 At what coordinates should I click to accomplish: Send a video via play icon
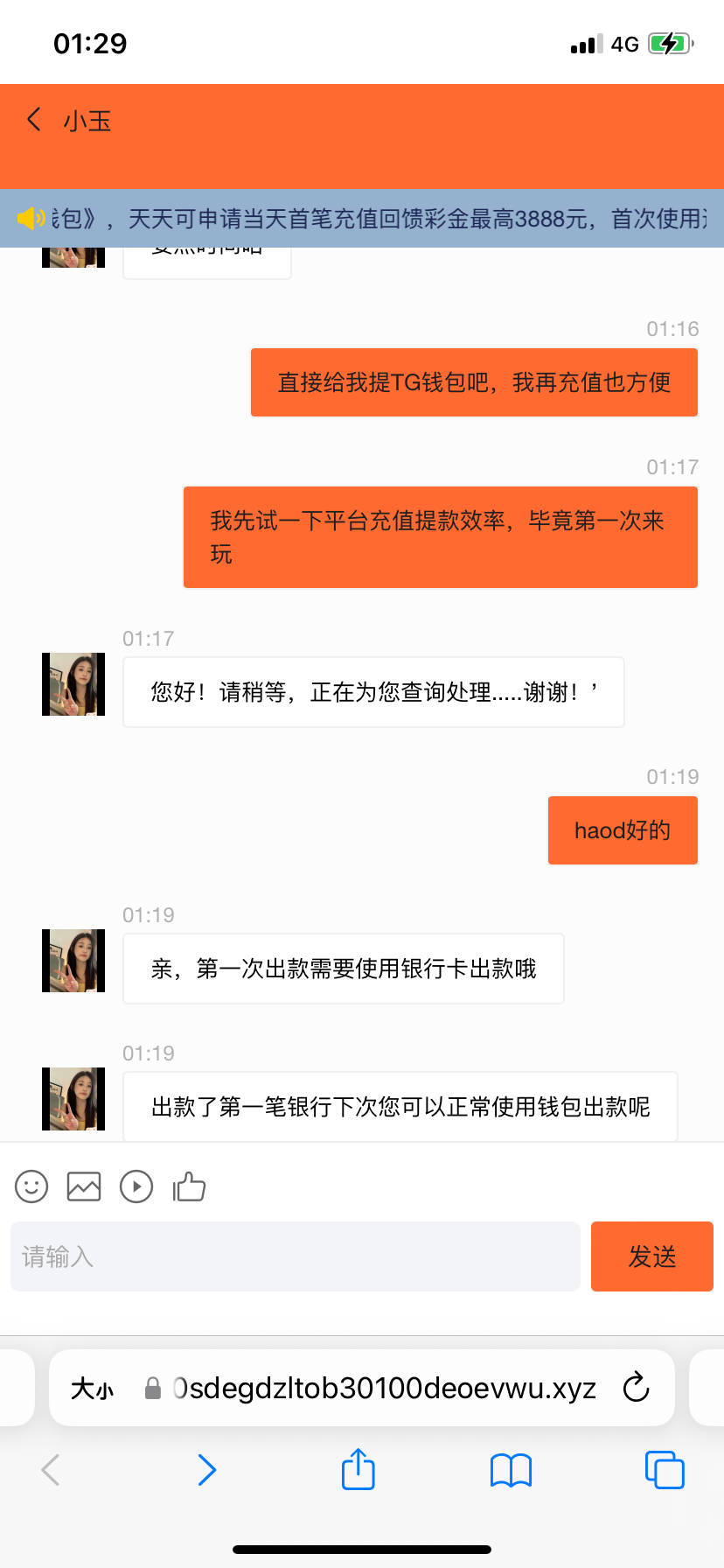(x=136, y=1186)
